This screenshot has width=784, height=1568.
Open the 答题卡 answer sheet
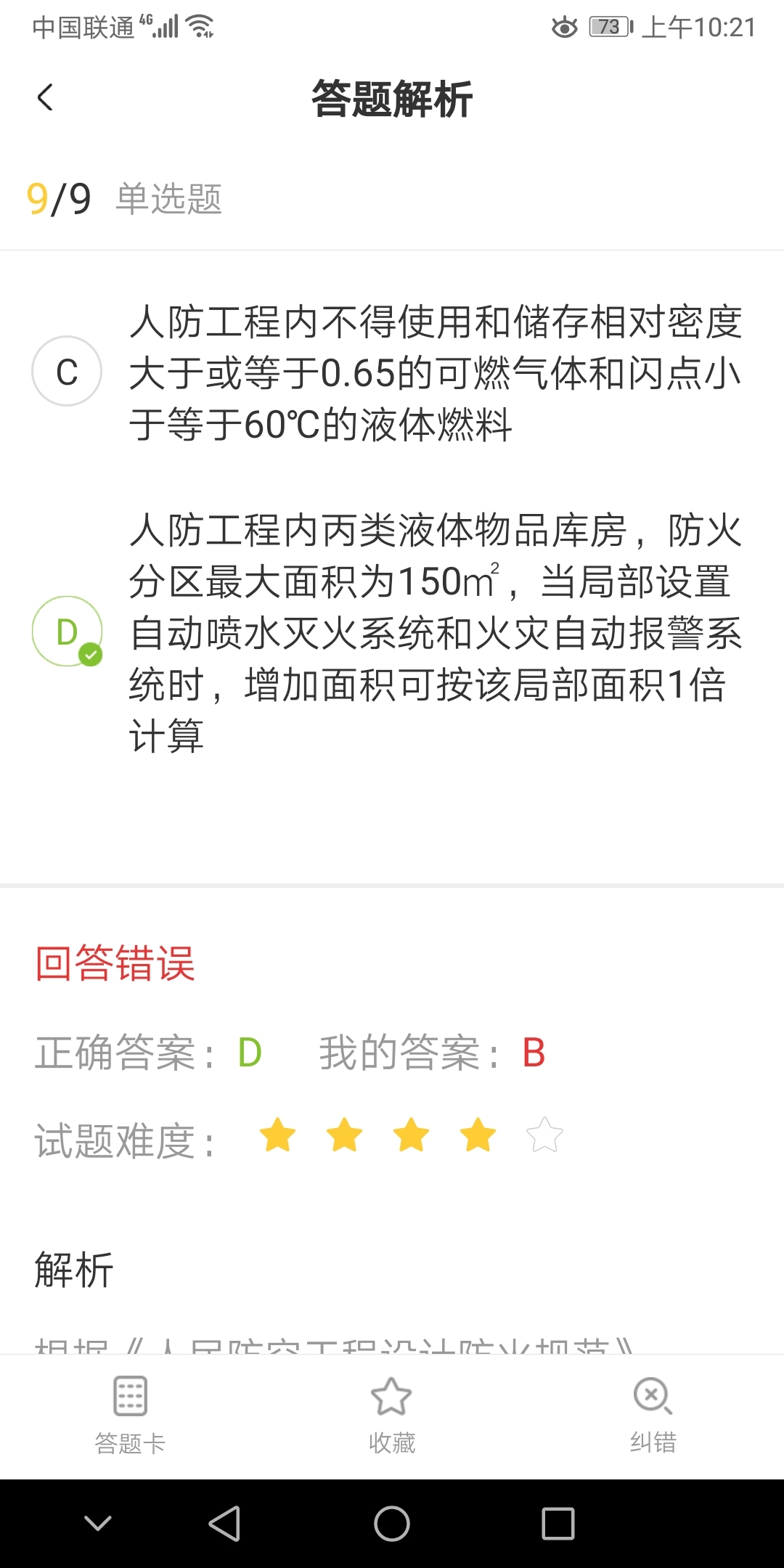(131, 1416)
